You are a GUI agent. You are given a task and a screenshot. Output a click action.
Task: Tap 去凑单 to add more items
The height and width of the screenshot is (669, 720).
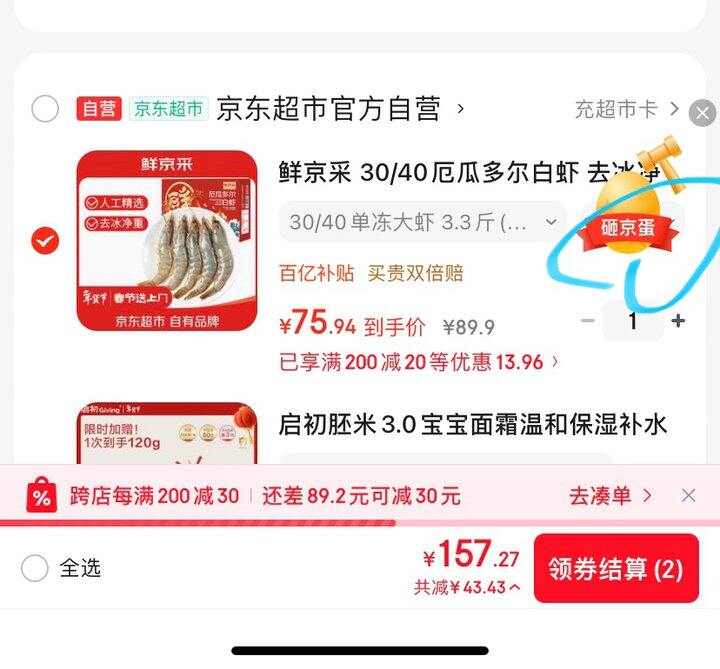click(610, 495)
